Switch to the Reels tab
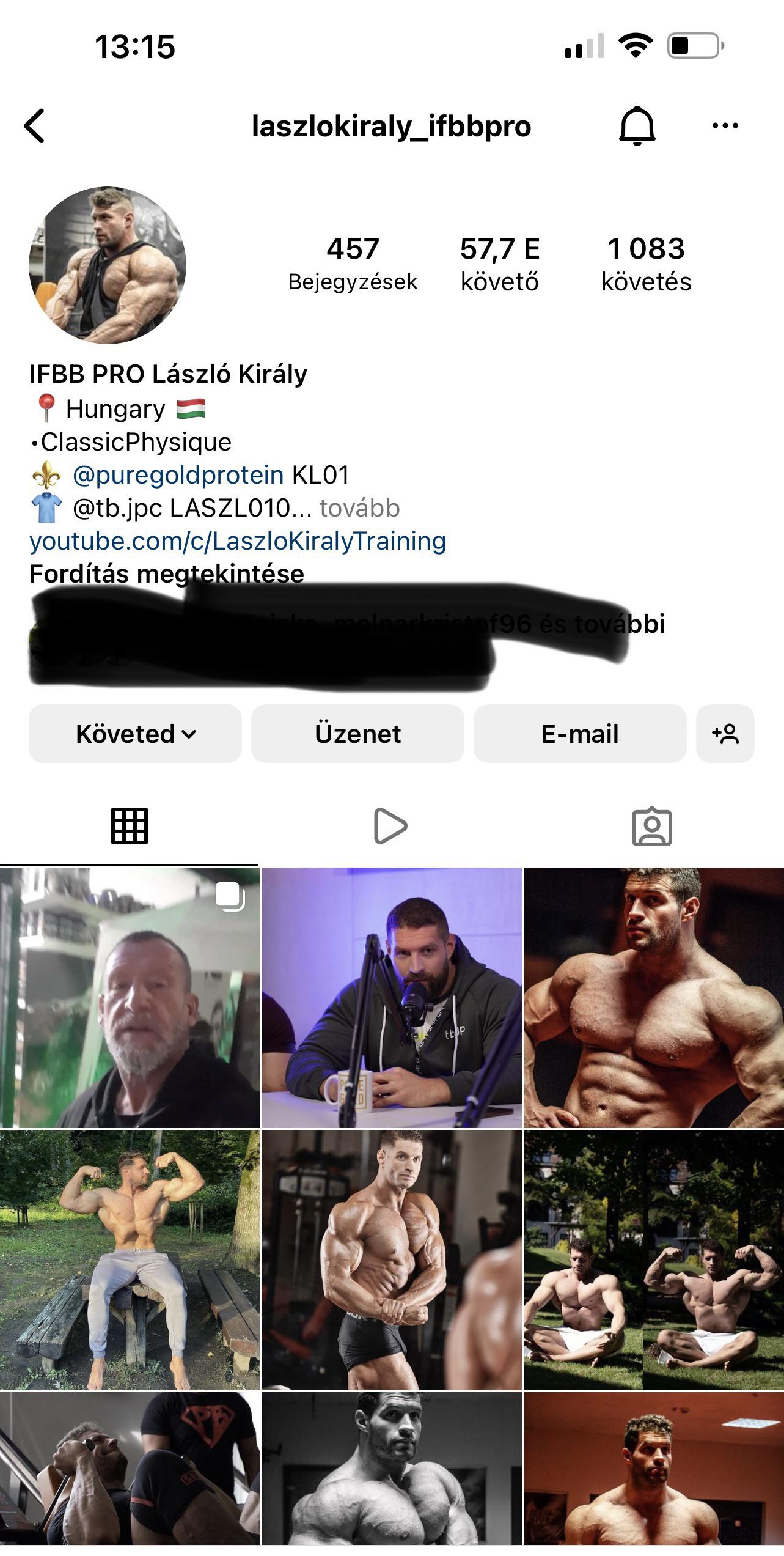 coord(390,826)
